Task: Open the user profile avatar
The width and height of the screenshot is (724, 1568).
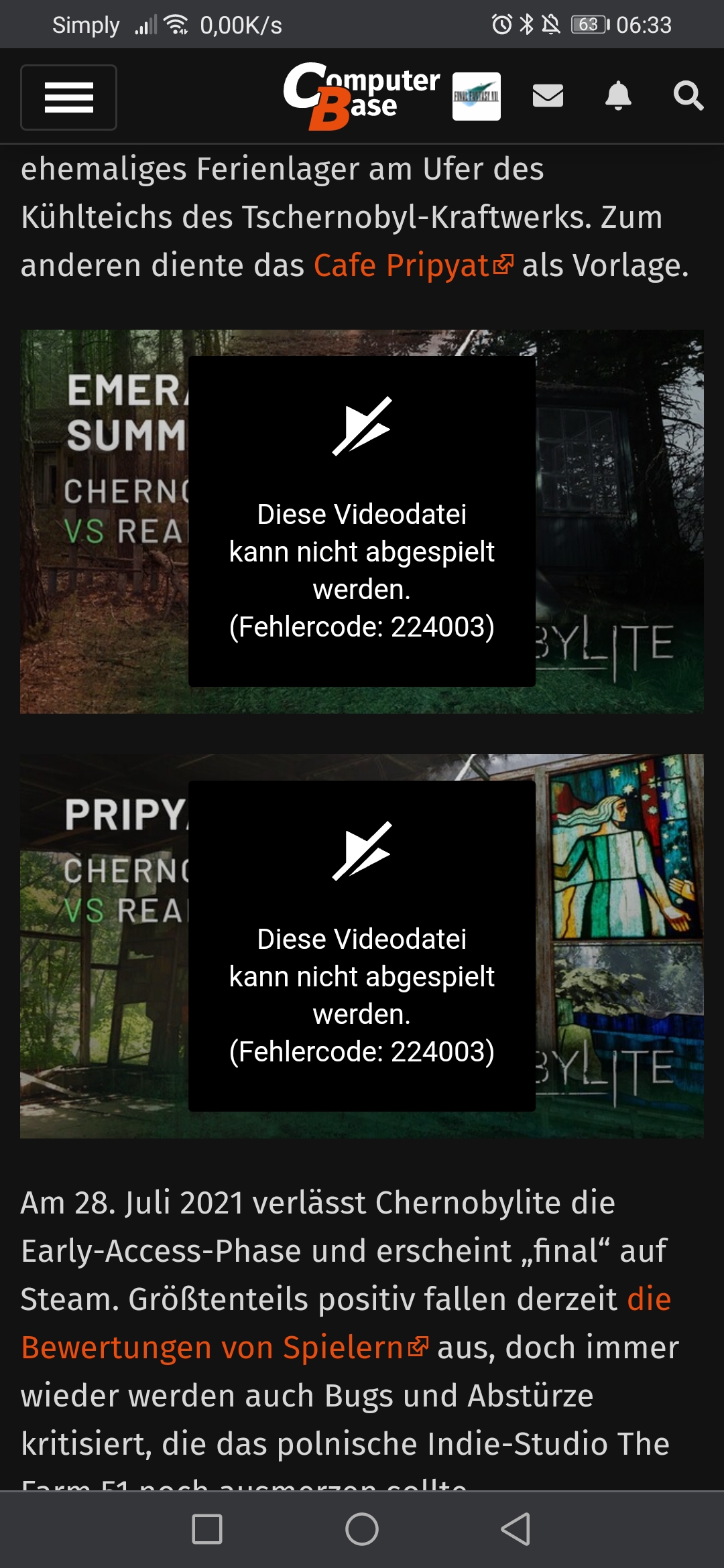Action: coord(476,96)
